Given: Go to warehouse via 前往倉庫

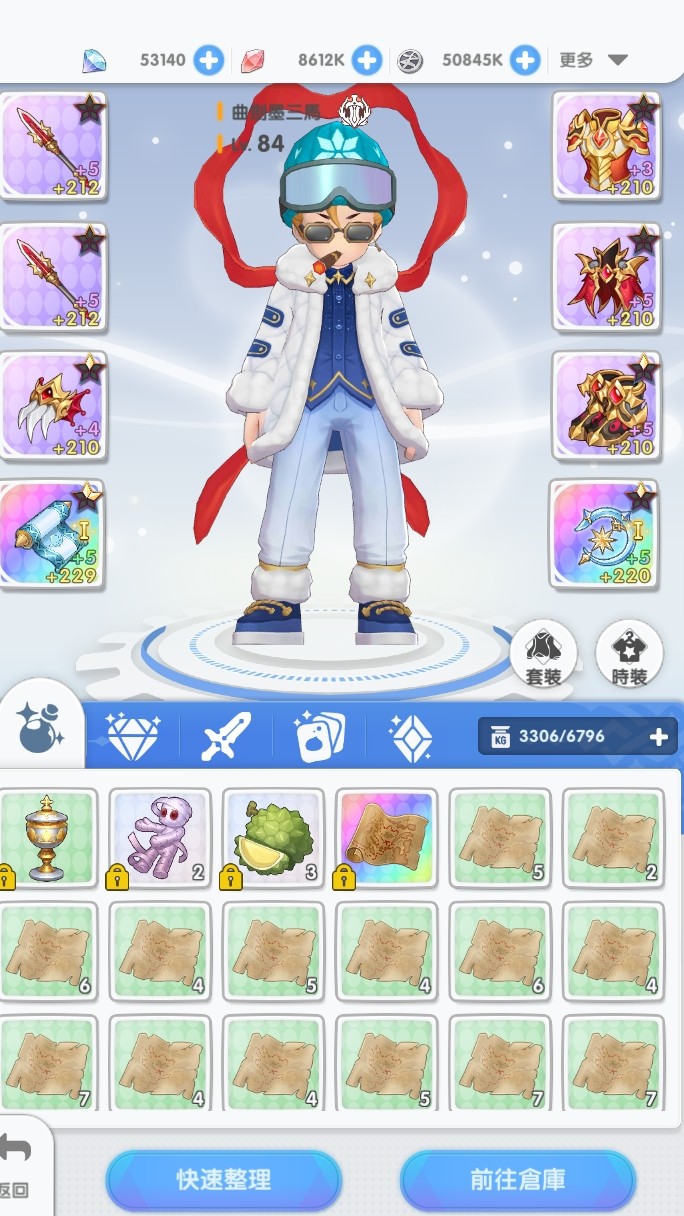Looking at the screenshot, I should (517, 1180).
